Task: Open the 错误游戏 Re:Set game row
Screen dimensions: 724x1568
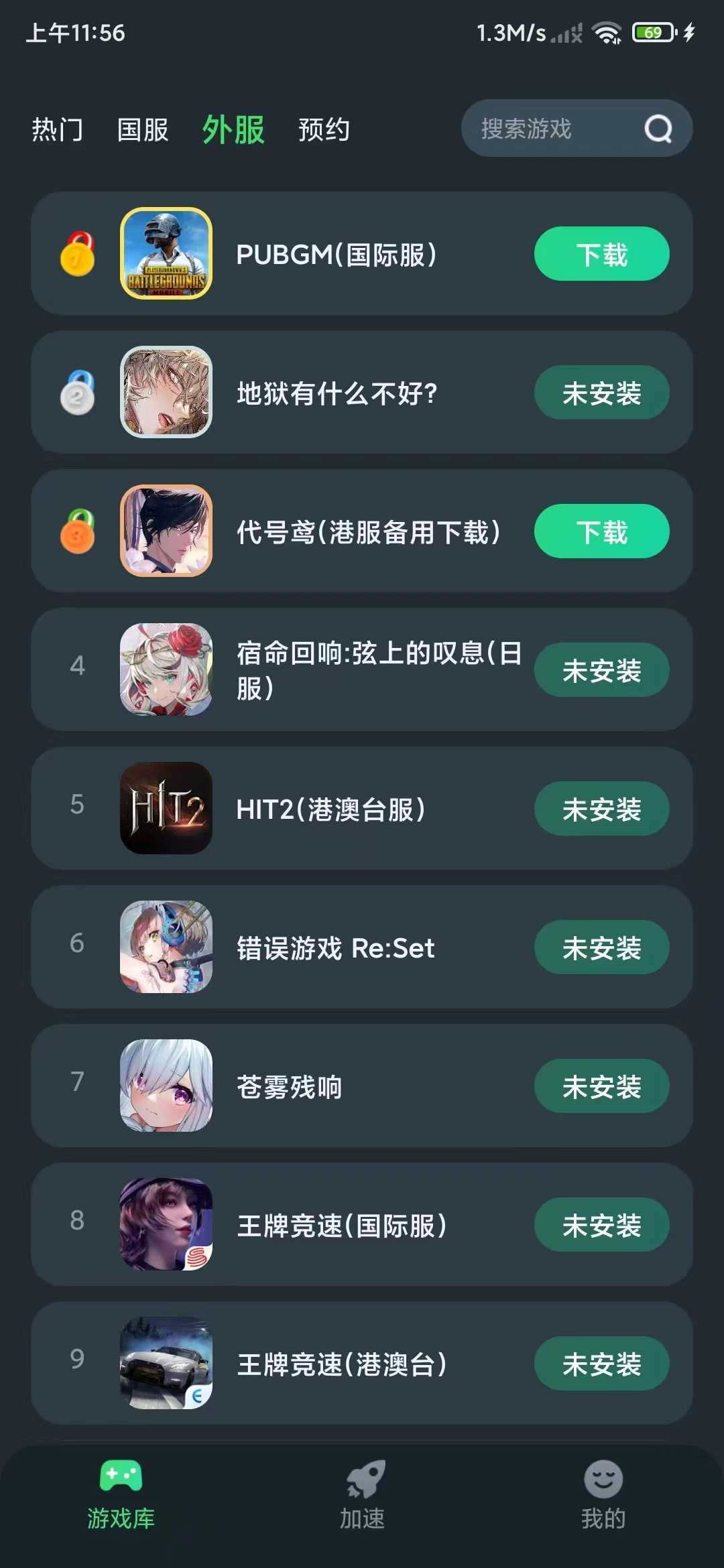Action: [336, 948]
